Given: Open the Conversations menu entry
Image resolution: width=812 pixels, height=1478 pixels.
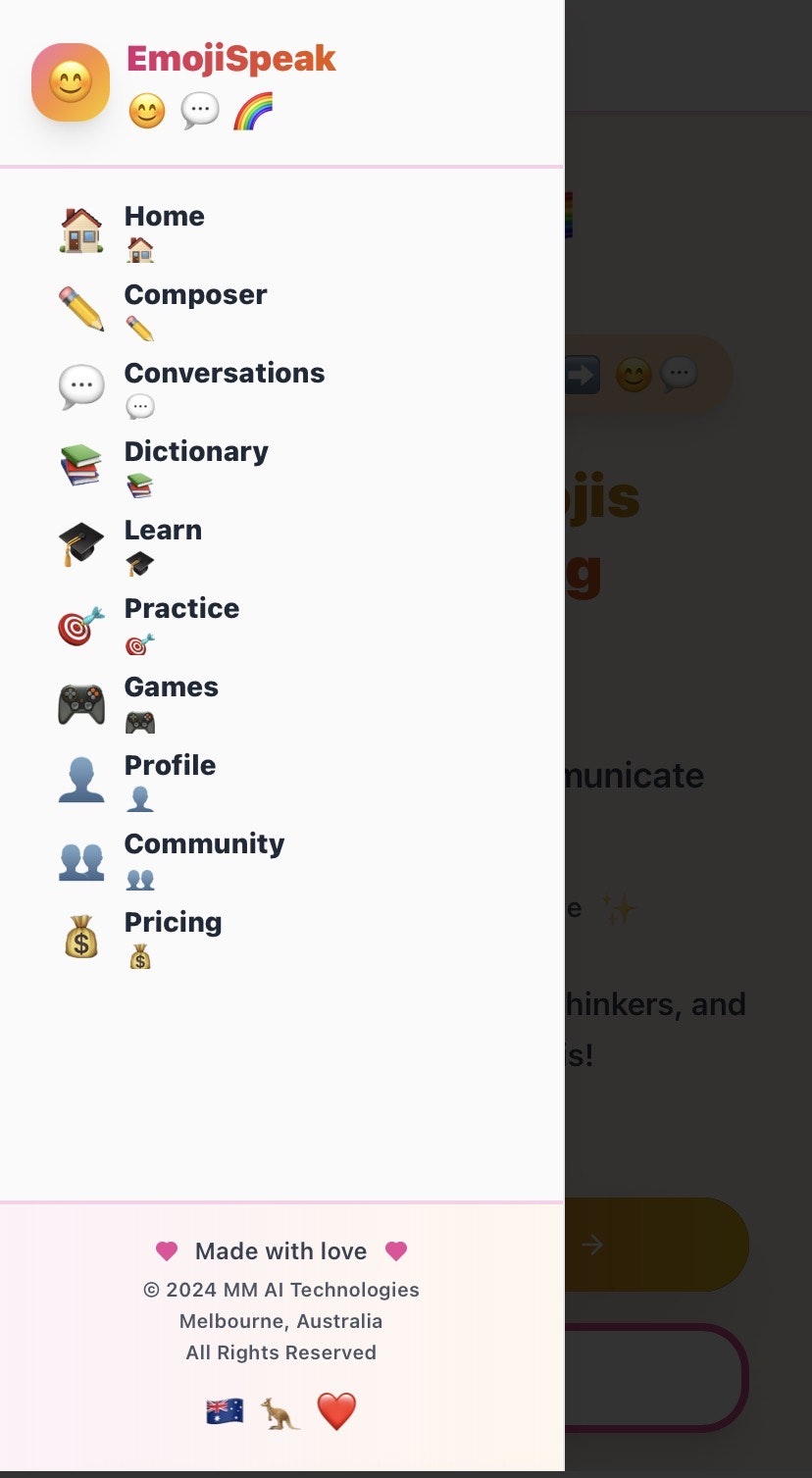Looking at the screenshot, I should coord(224,373).
